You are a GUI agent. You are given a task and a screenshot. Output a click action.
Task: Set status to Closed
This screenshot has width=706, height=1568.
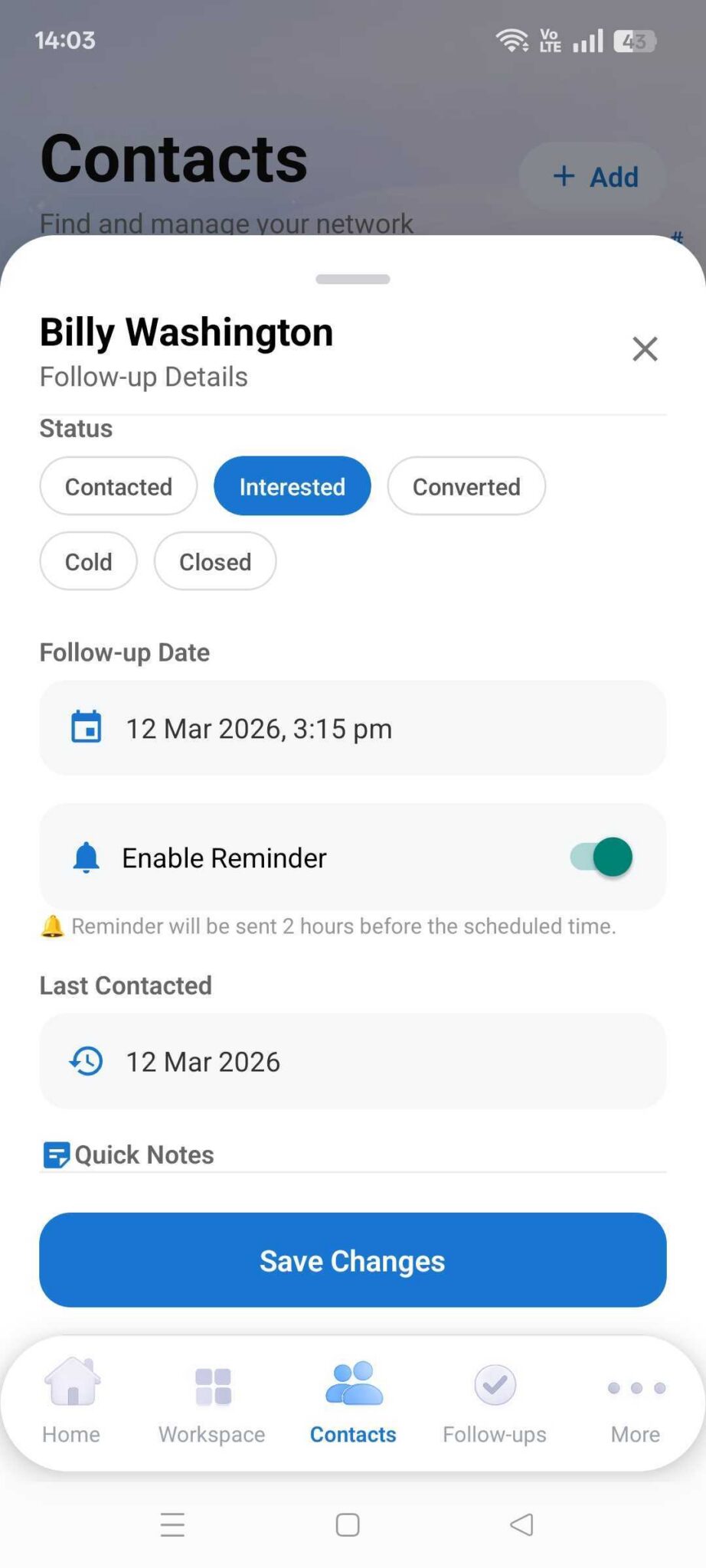215,561
